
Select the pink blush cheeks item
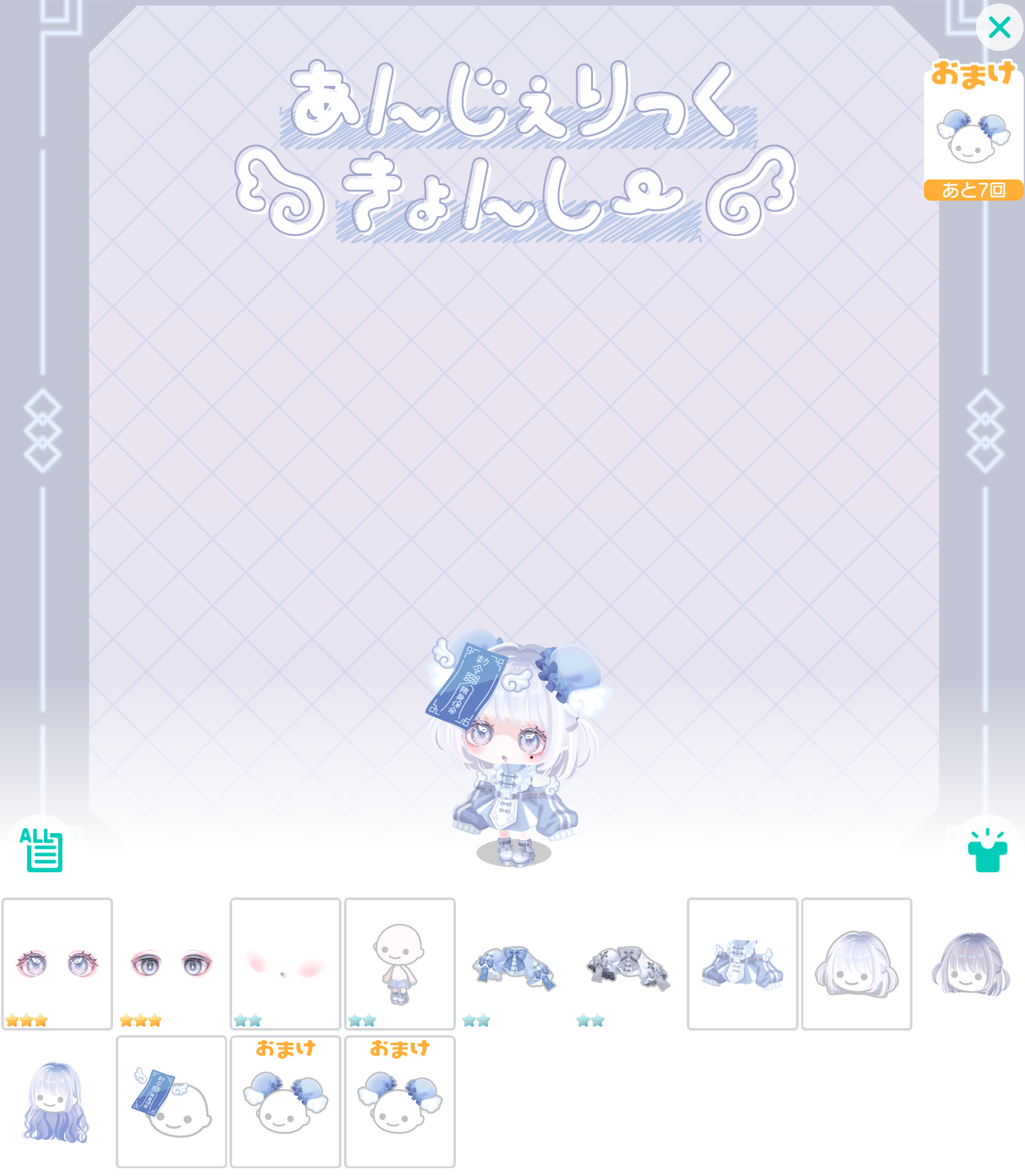[x=286, y=964]
